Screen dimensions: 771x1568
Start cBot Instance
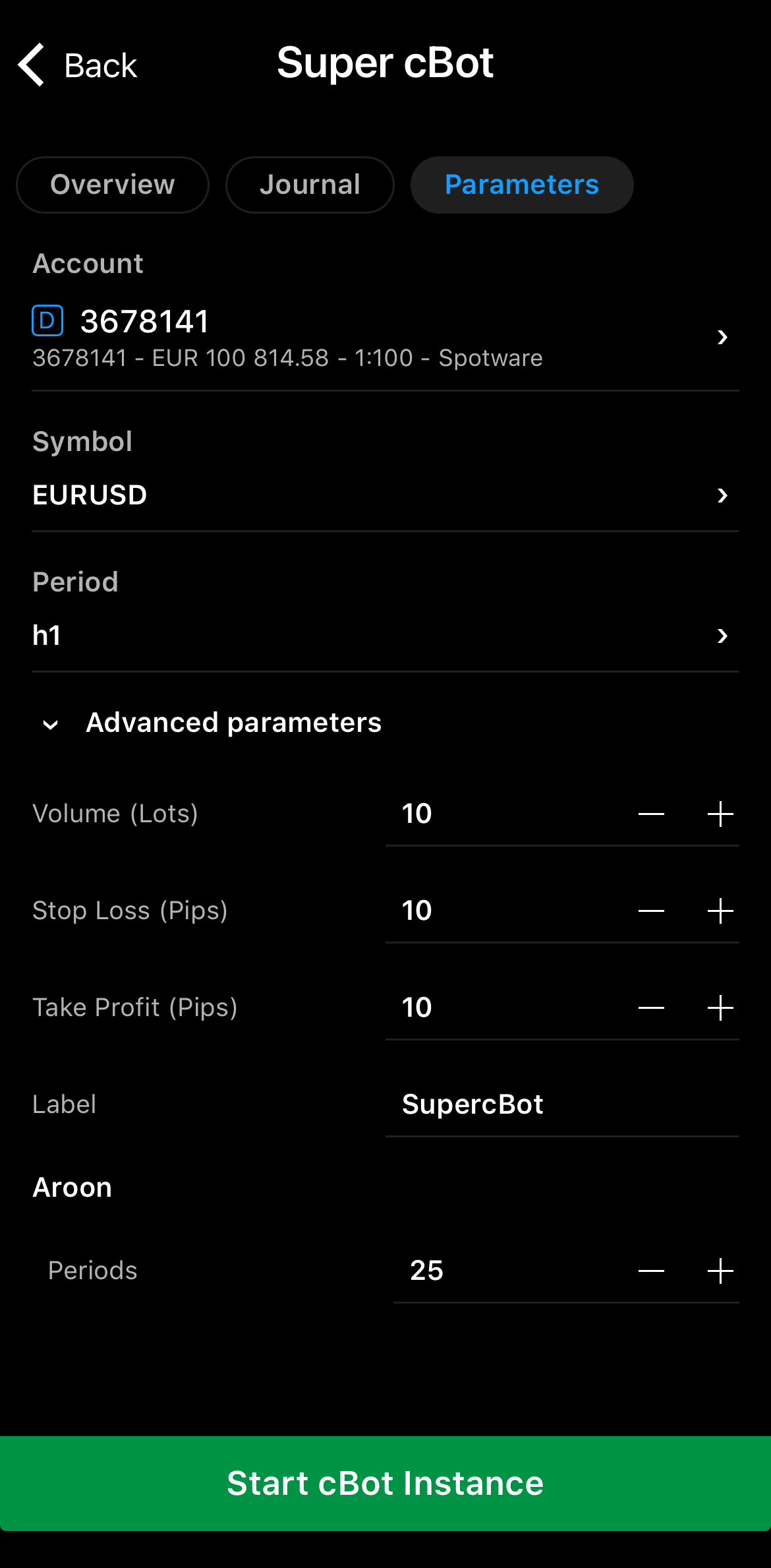tap(385, 1484)
